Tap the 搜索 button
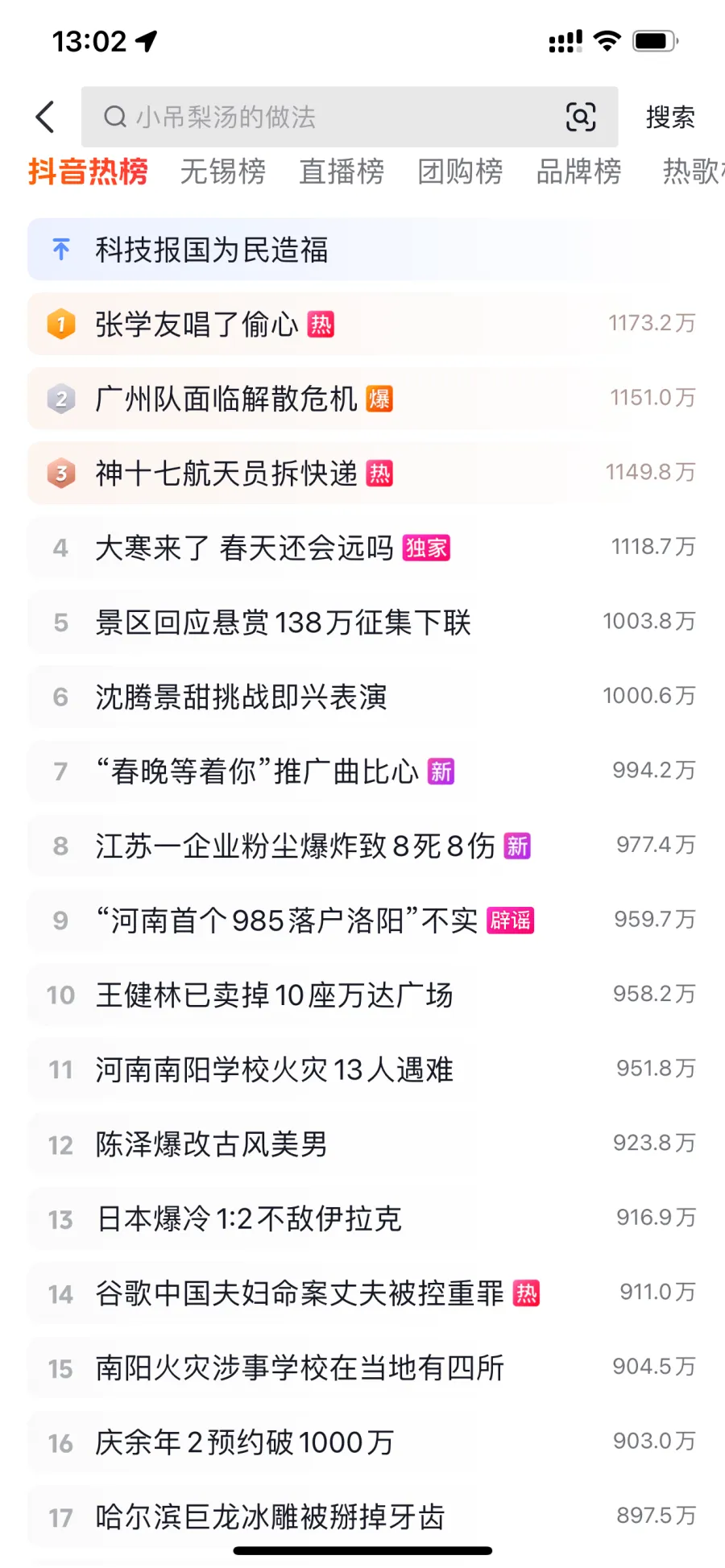 coord(669,118)
